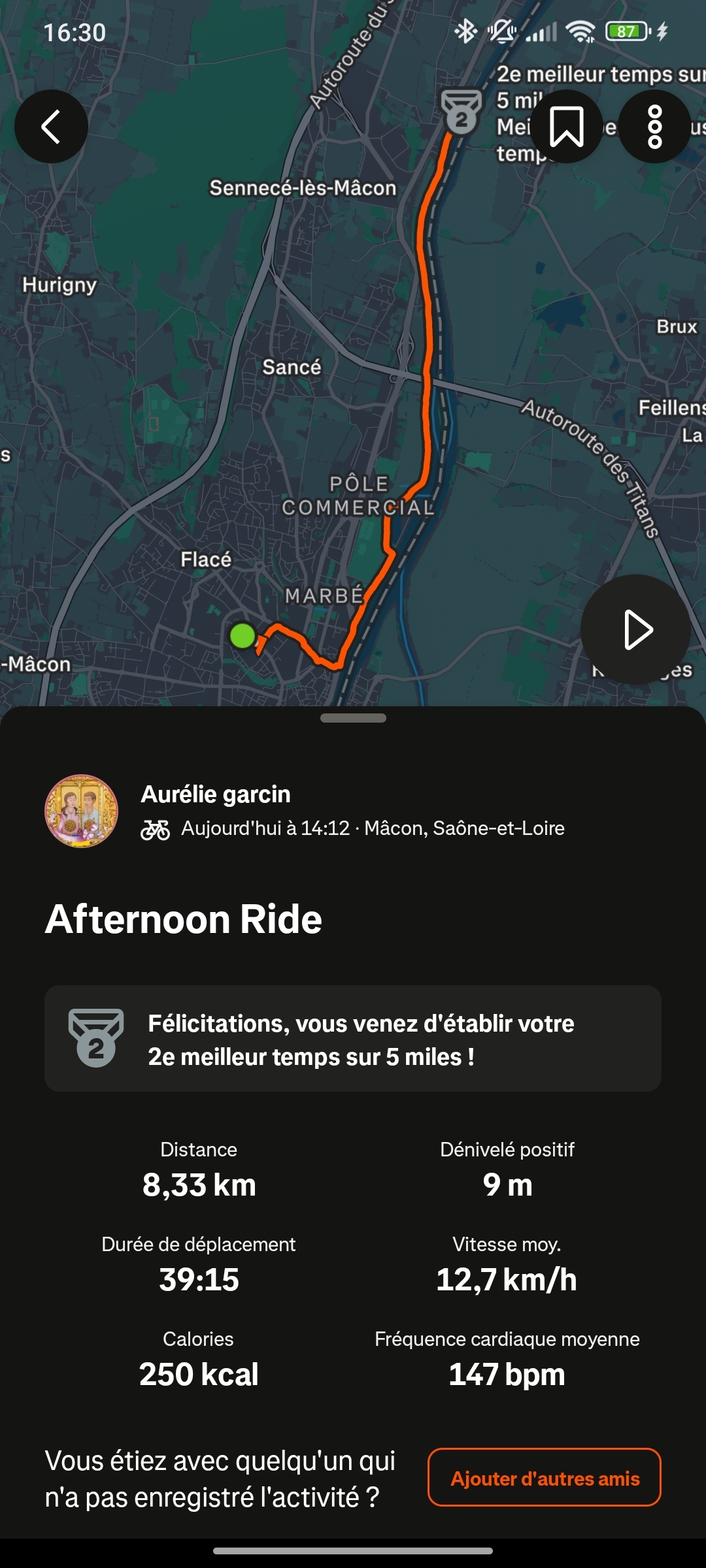Open the three-dot overflow menu
This screenshot has width=706, height=1568.
(x=654, y=126)
